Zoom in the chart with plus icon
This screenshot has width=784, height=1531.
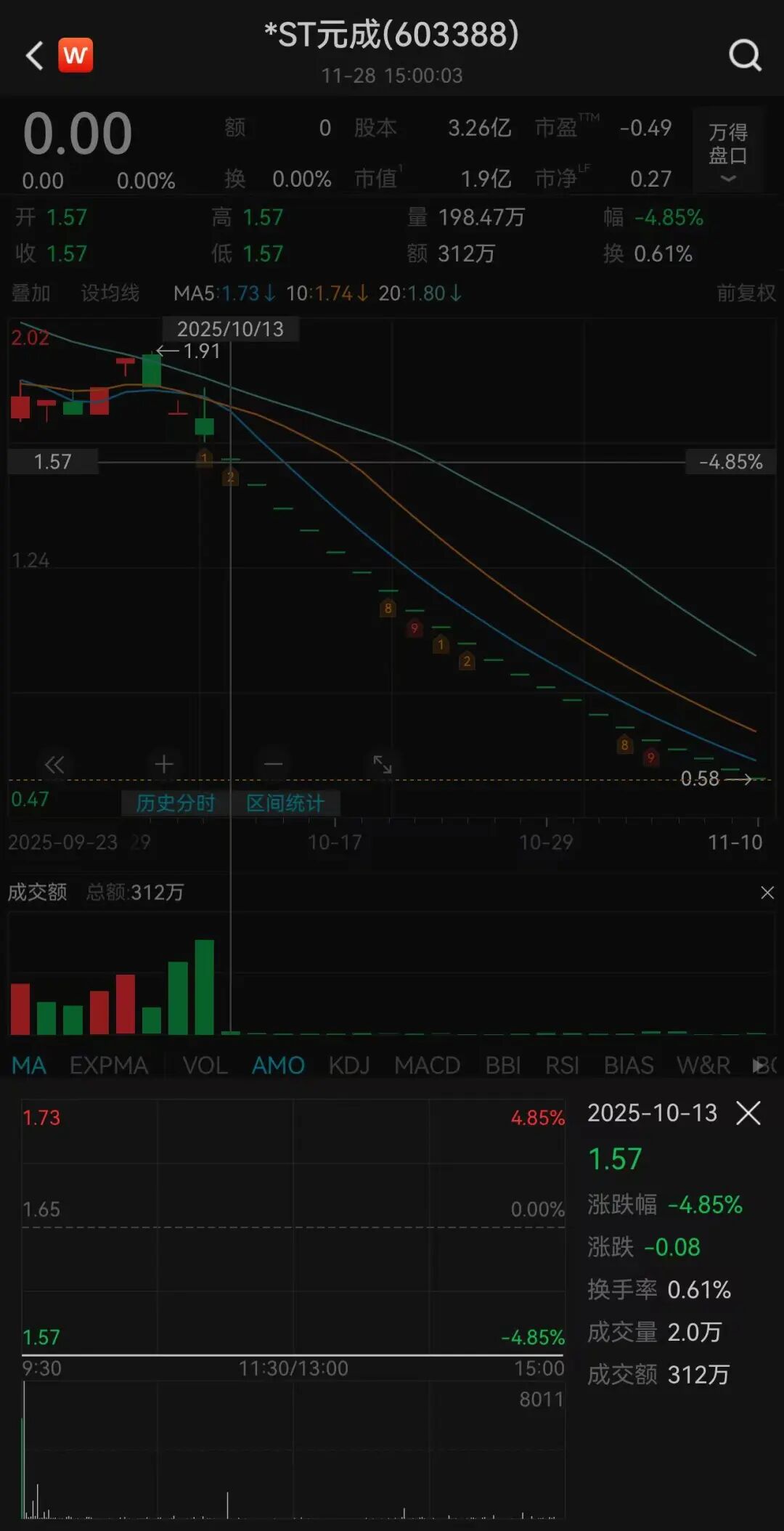164,764
